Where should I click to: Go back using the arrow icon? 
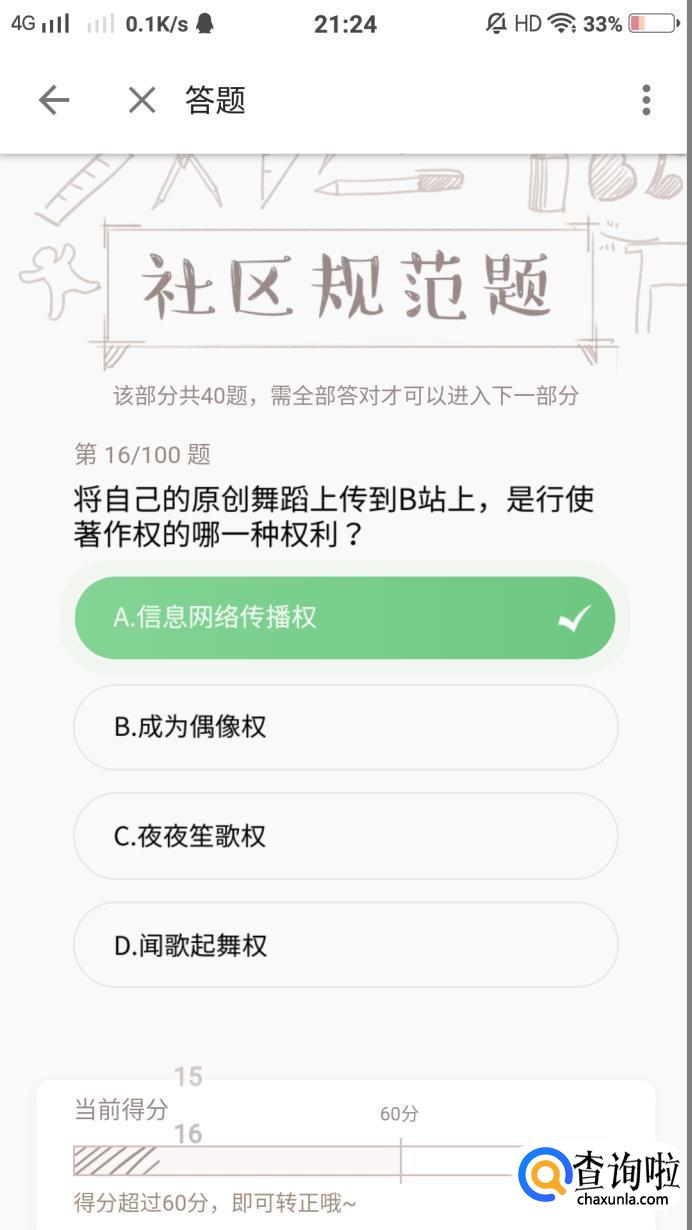(54, 100)
